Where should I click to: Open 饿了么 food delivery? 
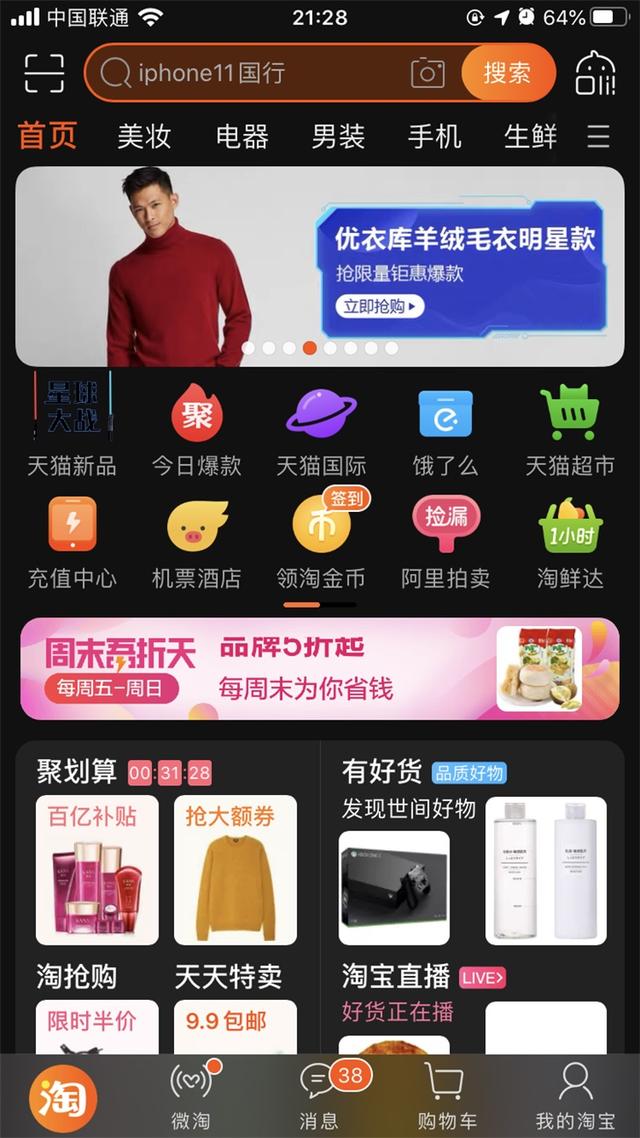point(445,428)
